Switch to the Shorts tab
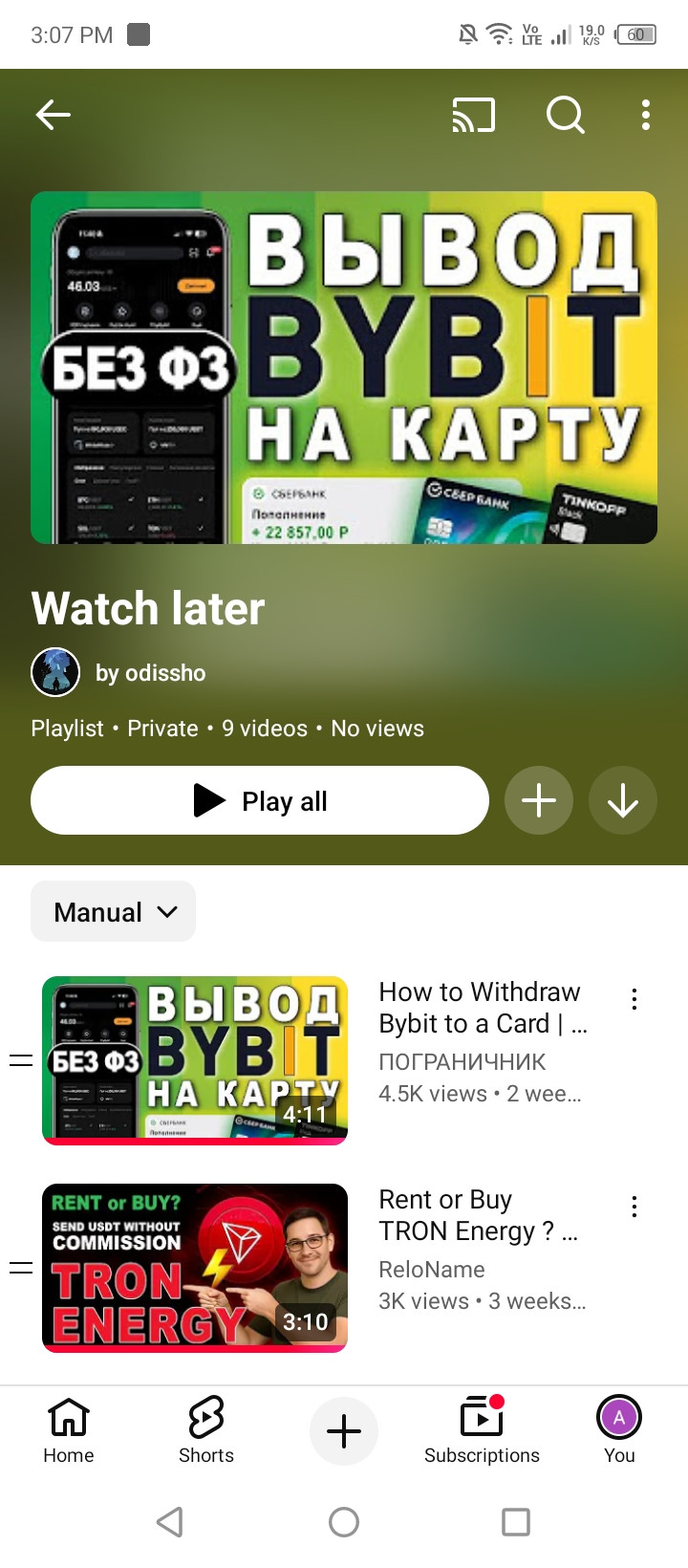The image size is (688, 1568). pos(206,1430)
